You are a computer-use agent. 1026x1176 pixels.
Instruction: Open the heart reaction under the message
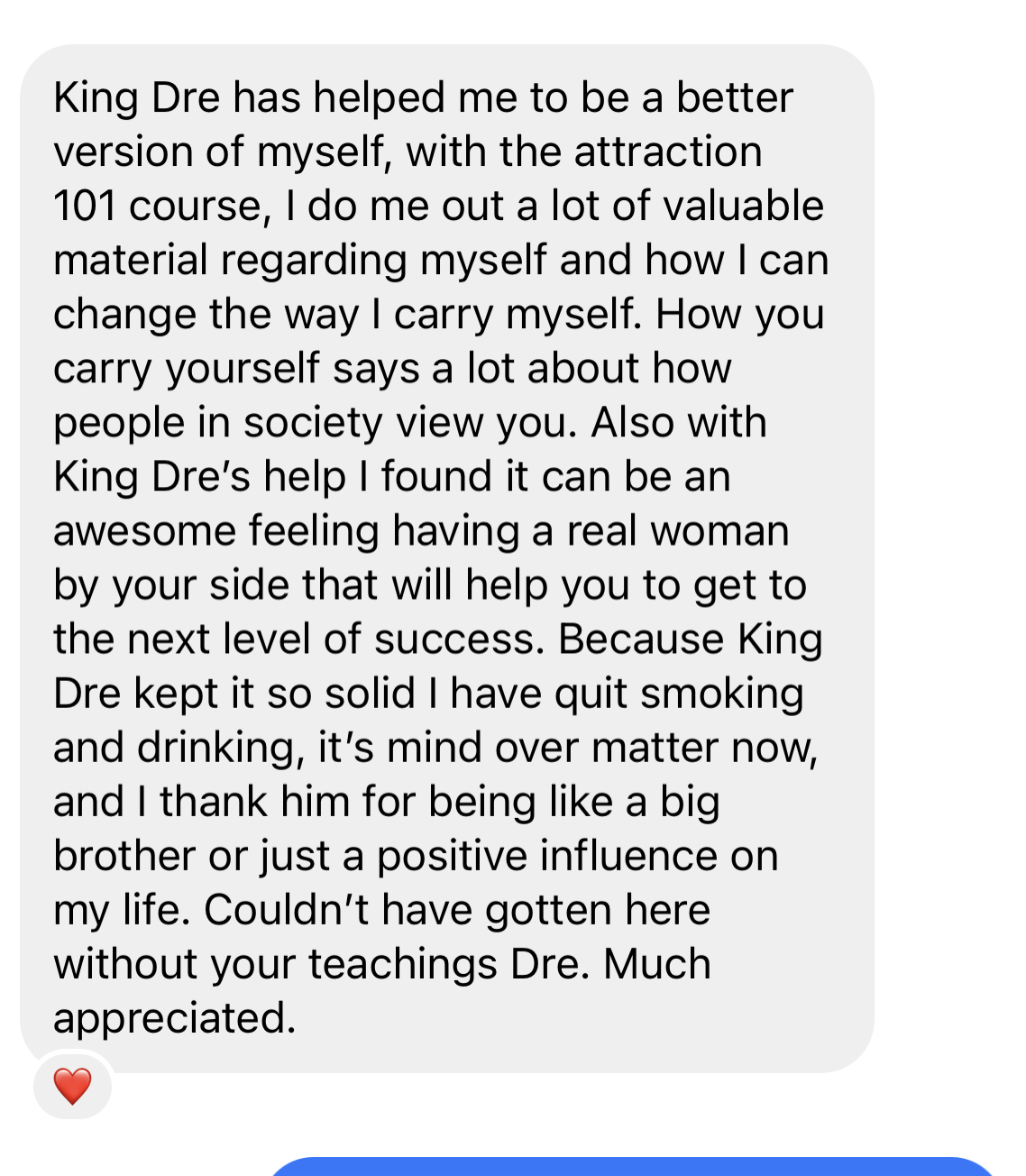(72, 1086)
